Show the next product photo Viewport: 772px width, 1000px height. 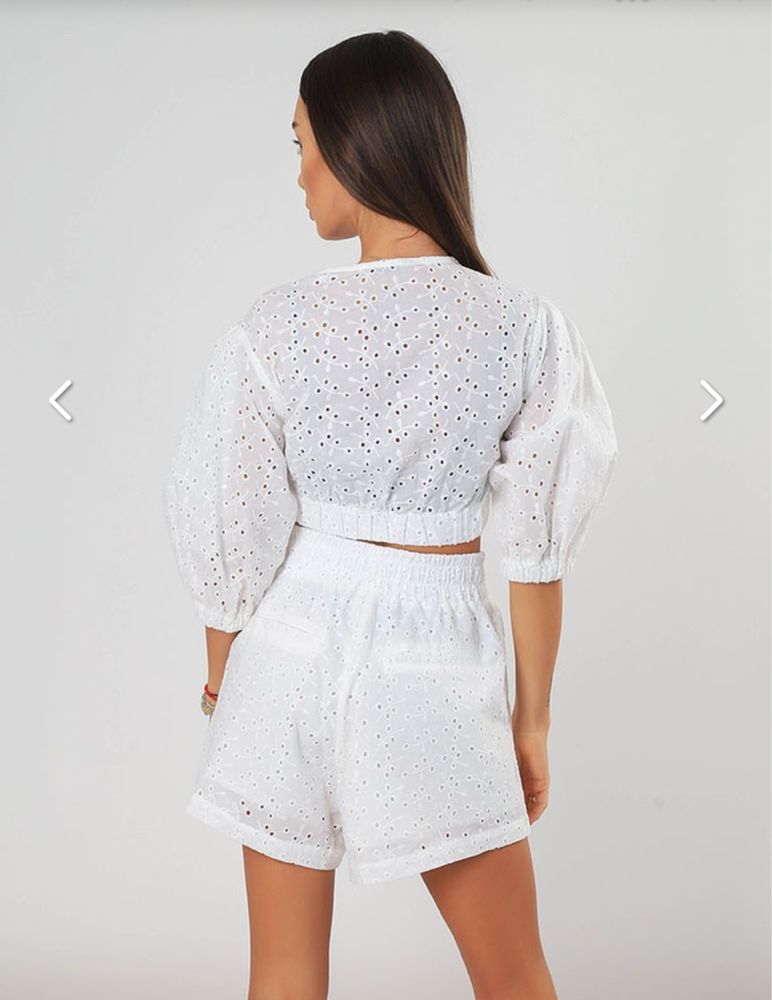(711, 401)
